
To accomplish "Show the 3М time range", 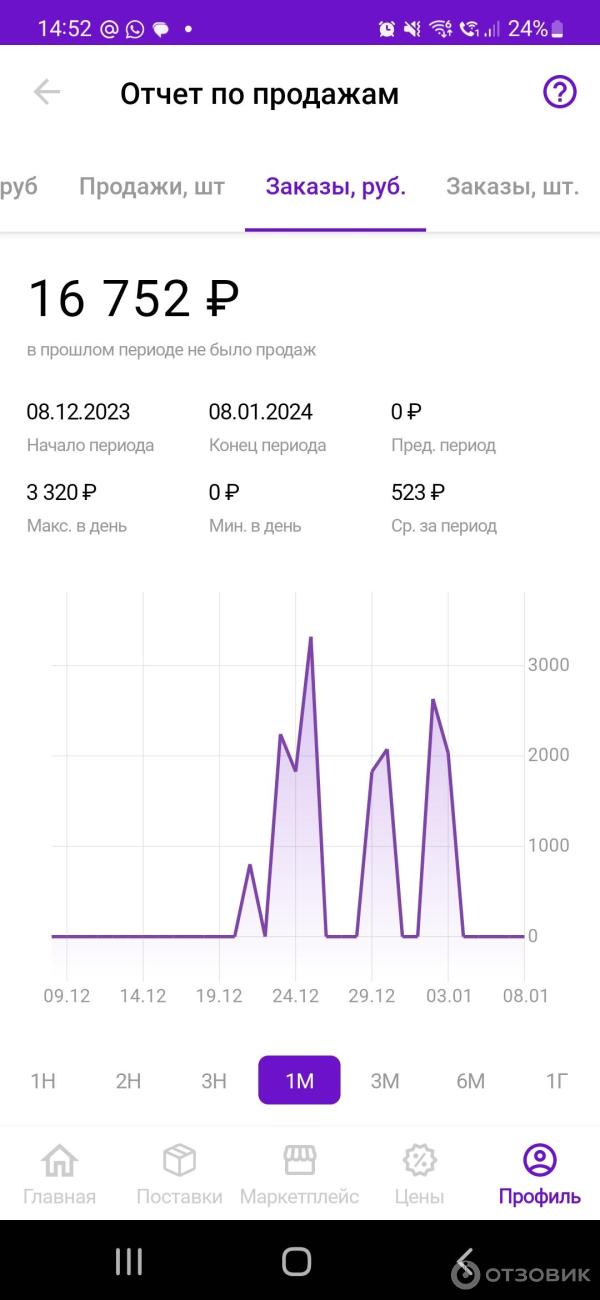I will click(x=385, y=1080).
